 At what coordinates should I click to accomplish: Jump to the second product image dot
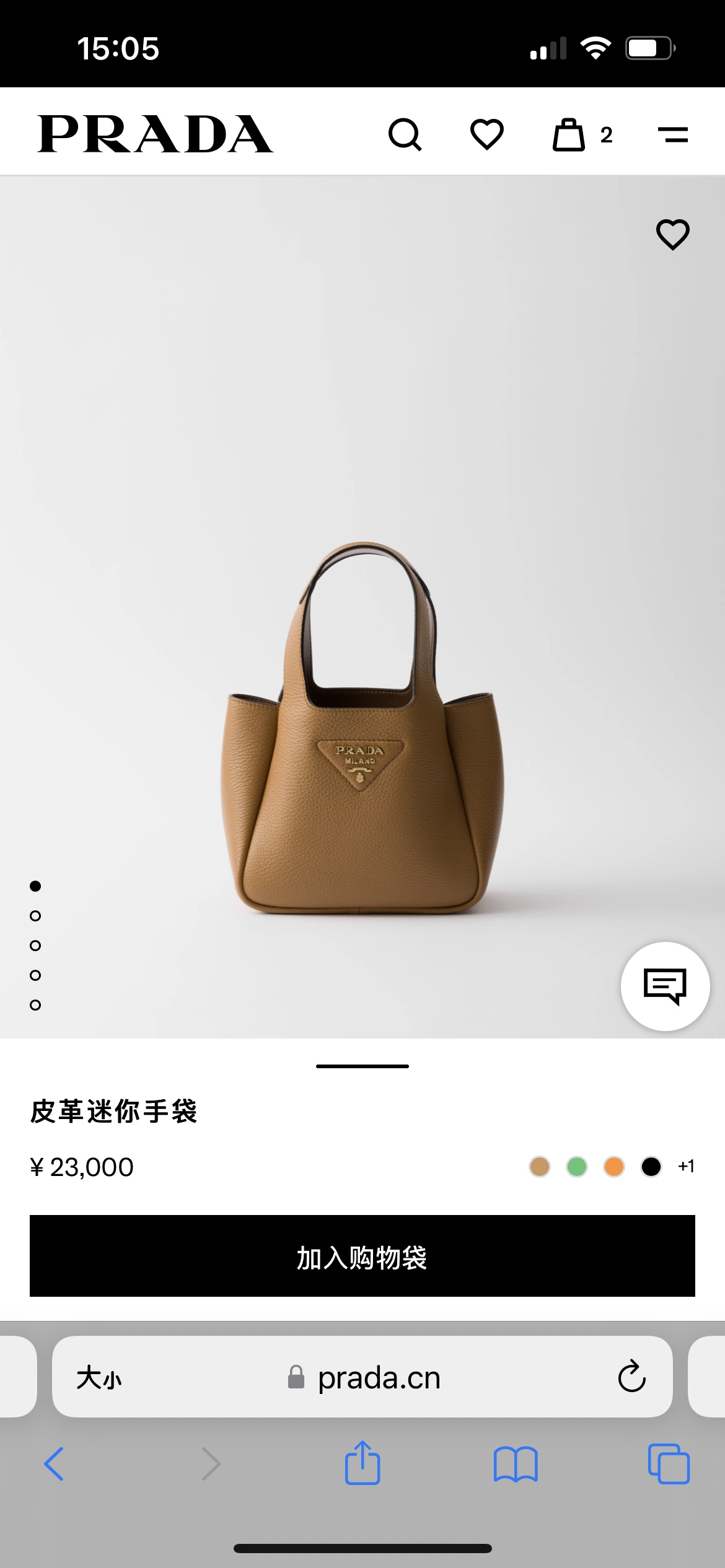pos(35,916)
